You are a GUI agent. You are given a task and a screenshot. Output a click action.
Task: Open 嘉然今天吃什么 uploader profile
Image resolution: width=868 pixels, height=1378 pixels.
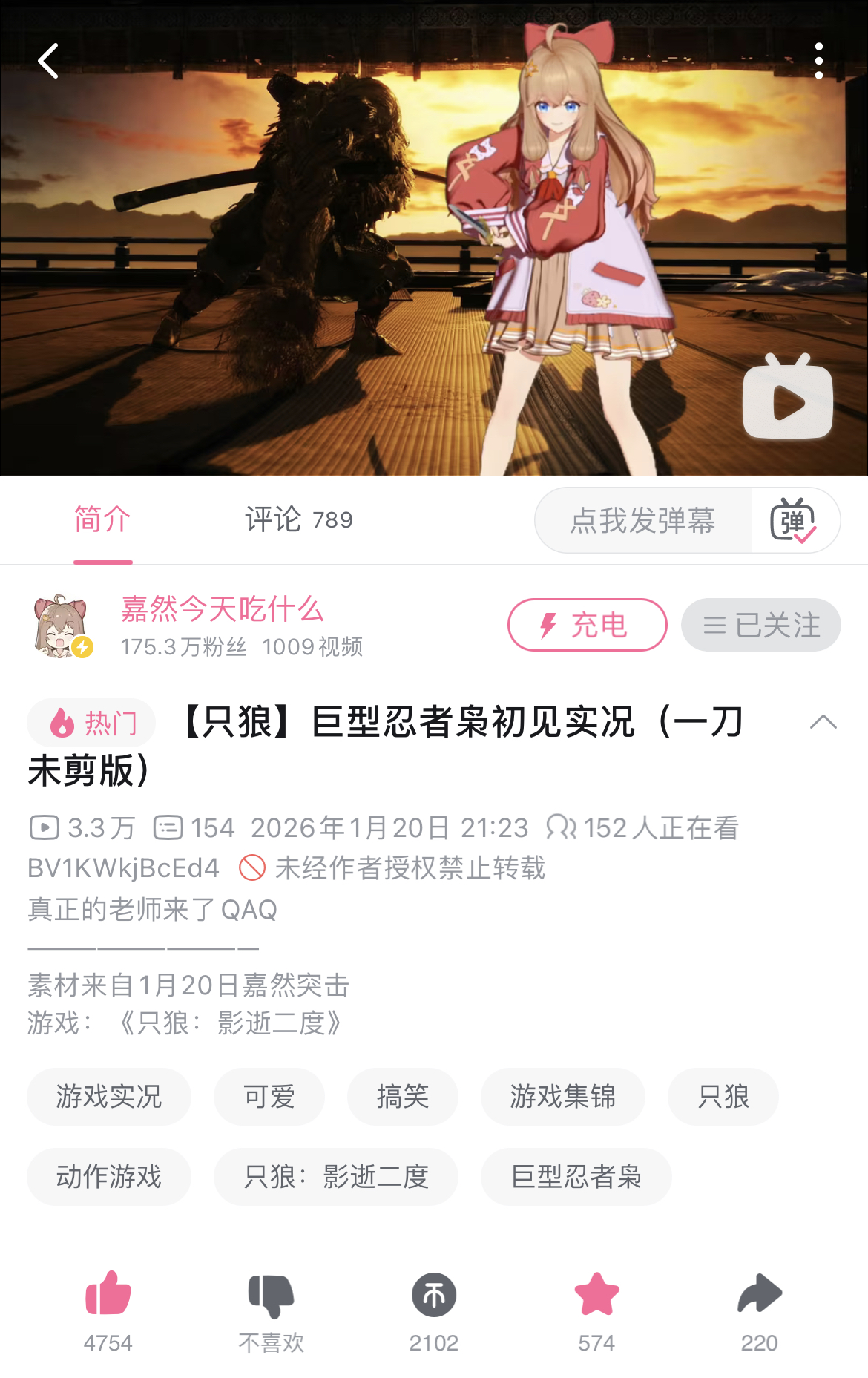222,609
